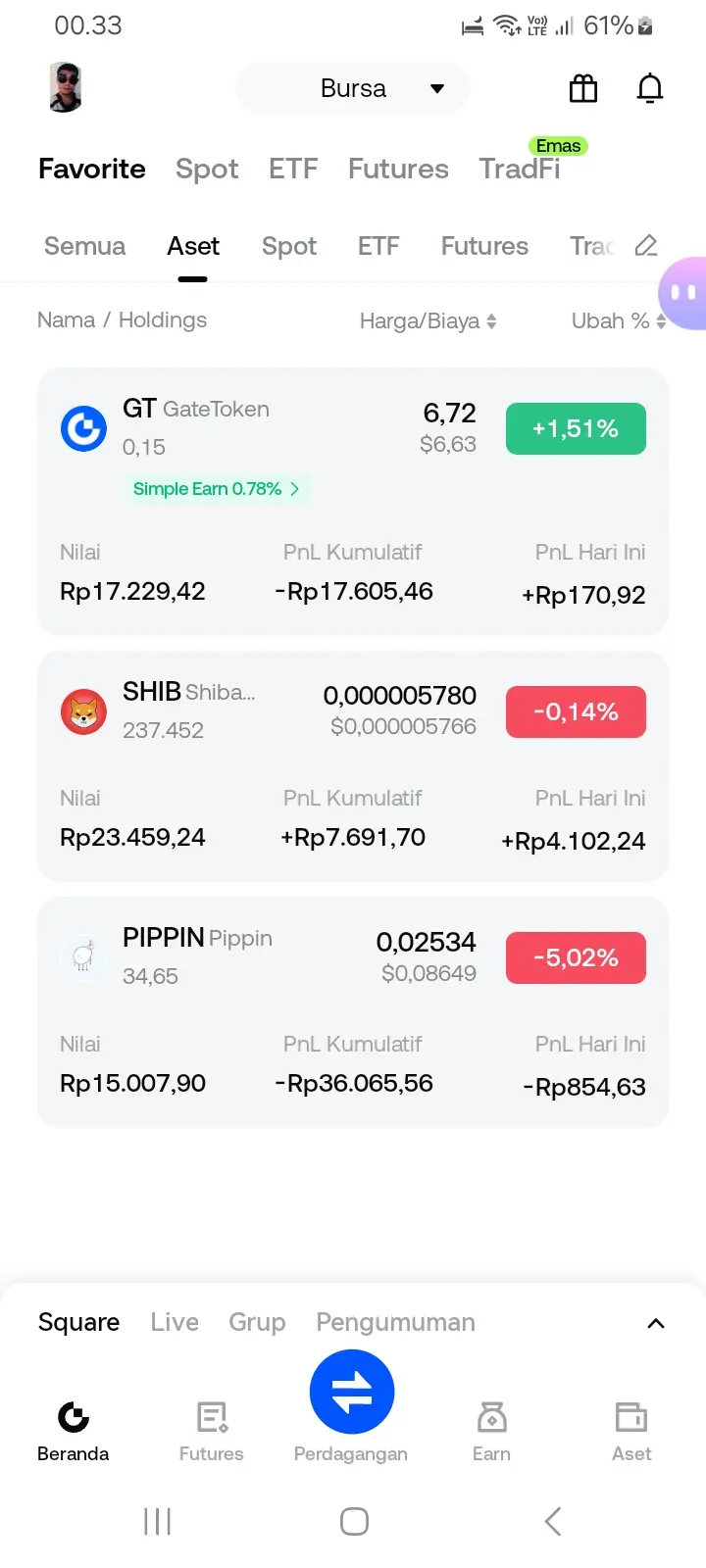The height and width of the screenshot is (1568, 706).
Task: Sort the list by Ubah %
Action: point(618,320)
